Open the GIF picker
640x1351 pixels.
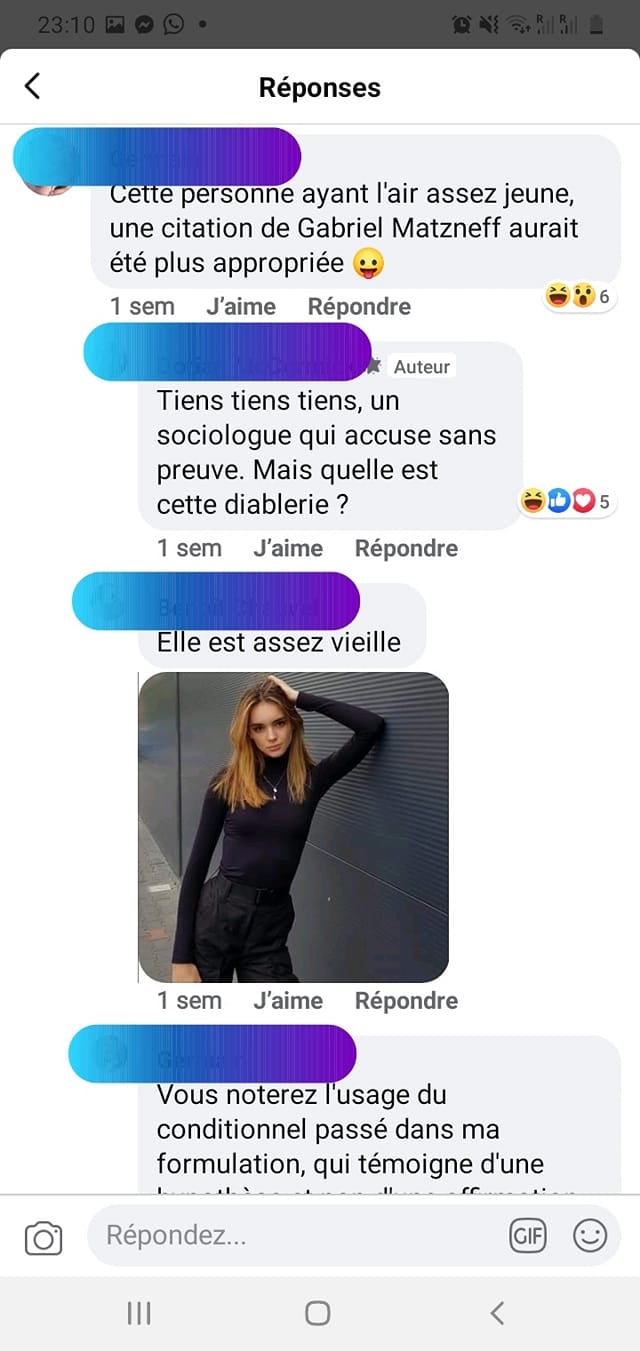pyautogui.click(x=527, y=1236)
